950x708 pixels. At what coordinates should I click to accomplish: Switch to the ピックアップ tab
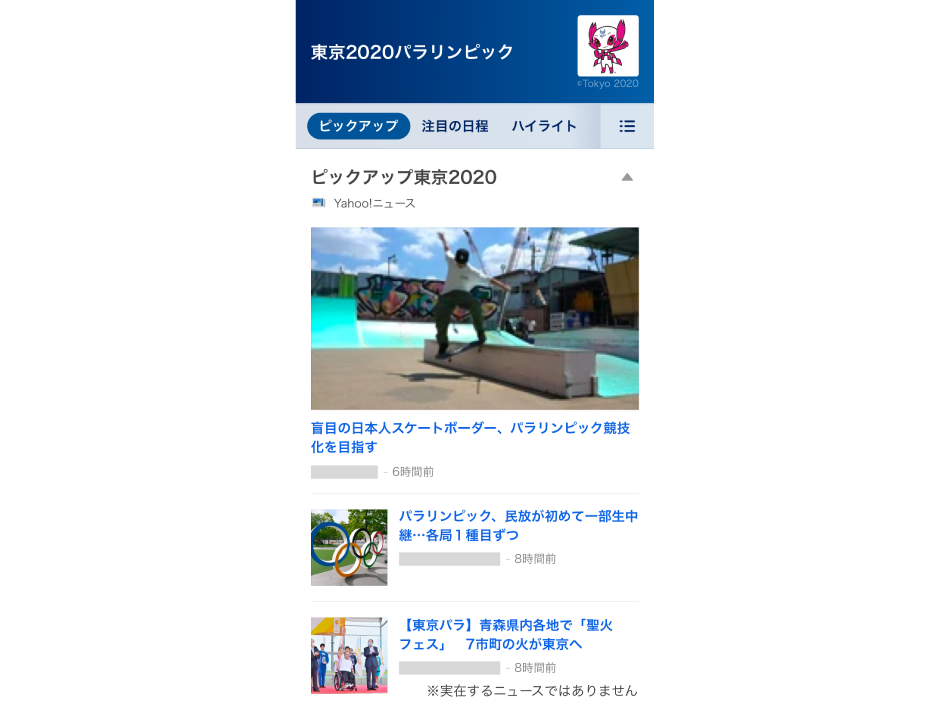[x=358, y=126]
